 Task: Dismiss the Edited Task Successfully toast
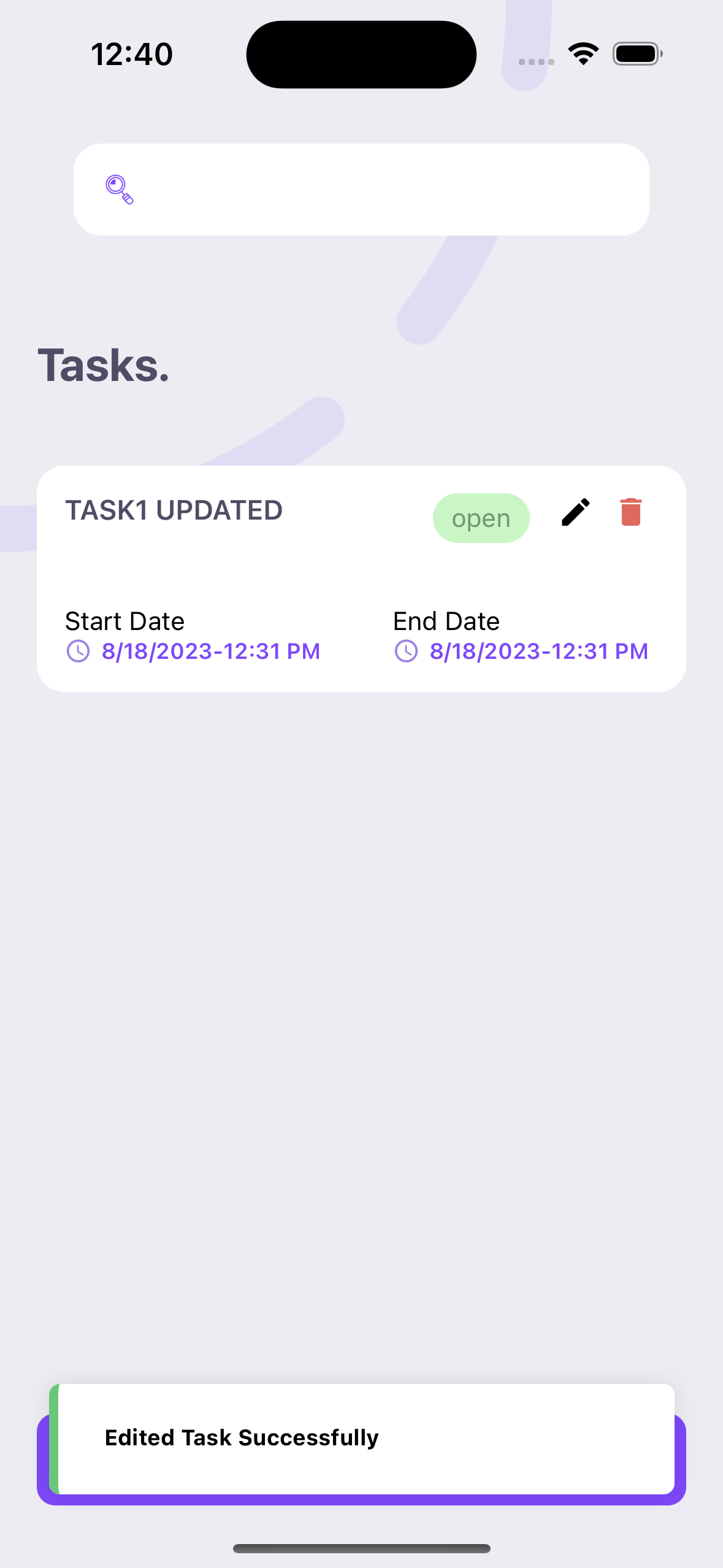coord(362,1439)
